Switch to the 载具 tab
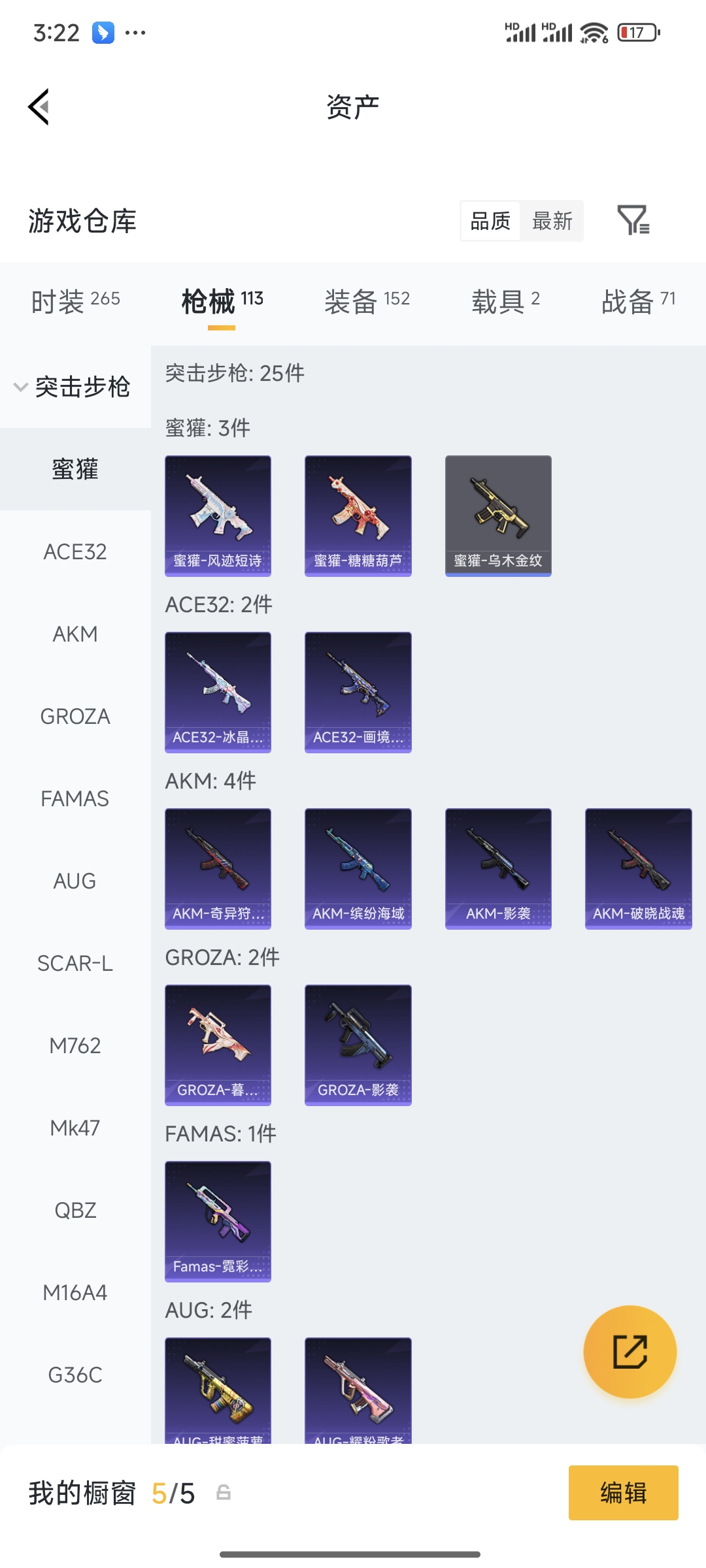The image size is (706, 1568). pyautogui.click(x=505, y=301)
